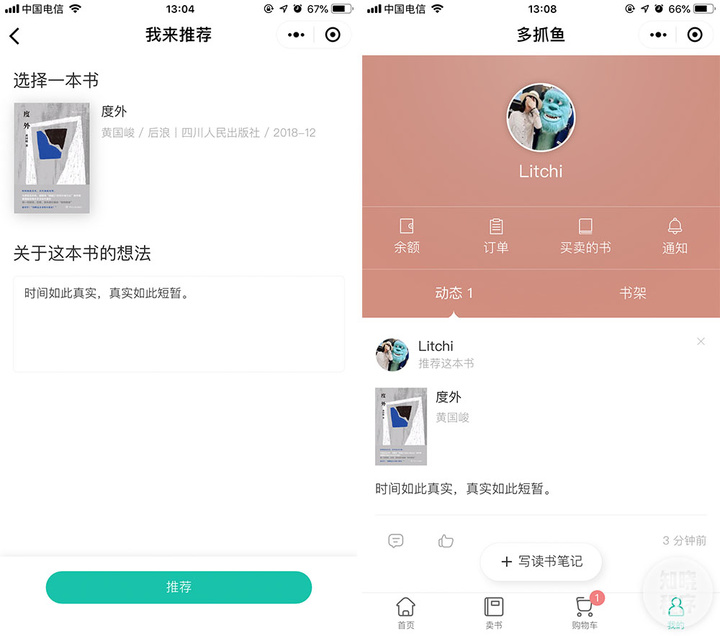Go to the 卖书 tab

(x=494, y=612)
